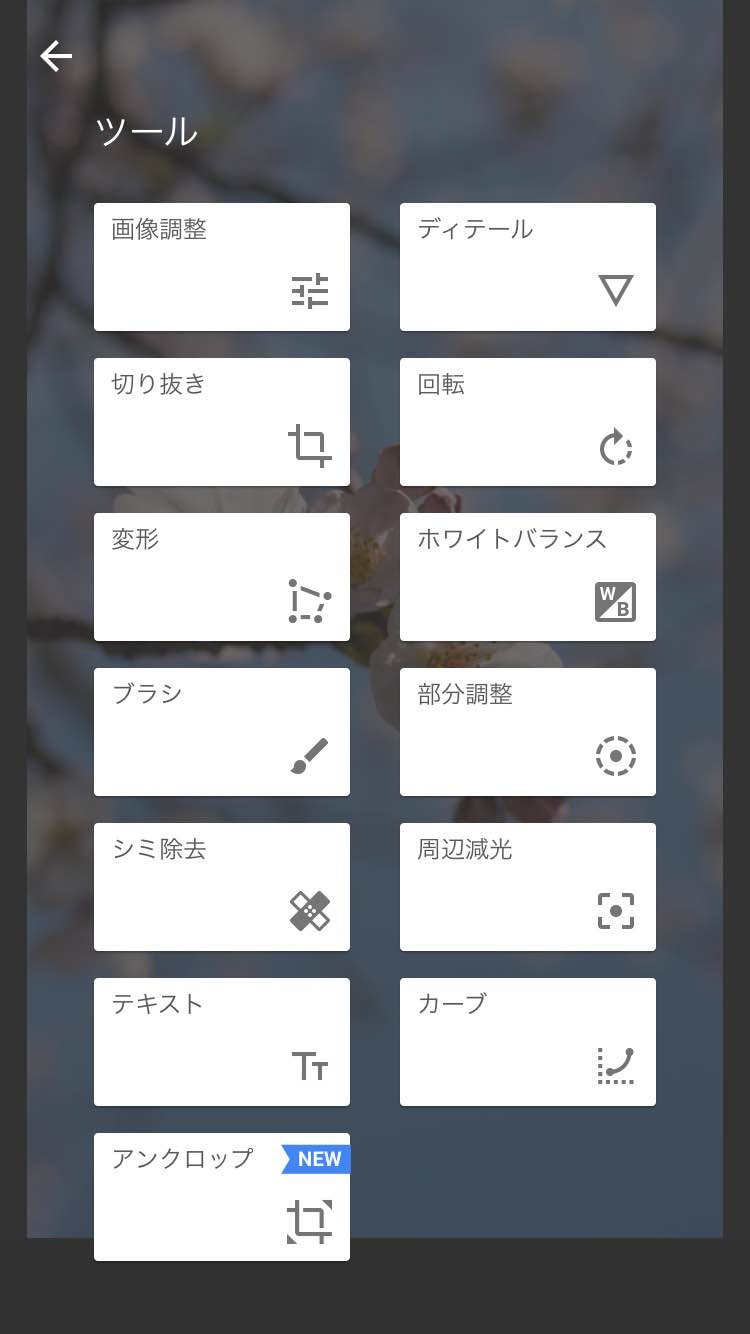
Task: Open the 画像調整 tool
Action: (x=221, y=267)
